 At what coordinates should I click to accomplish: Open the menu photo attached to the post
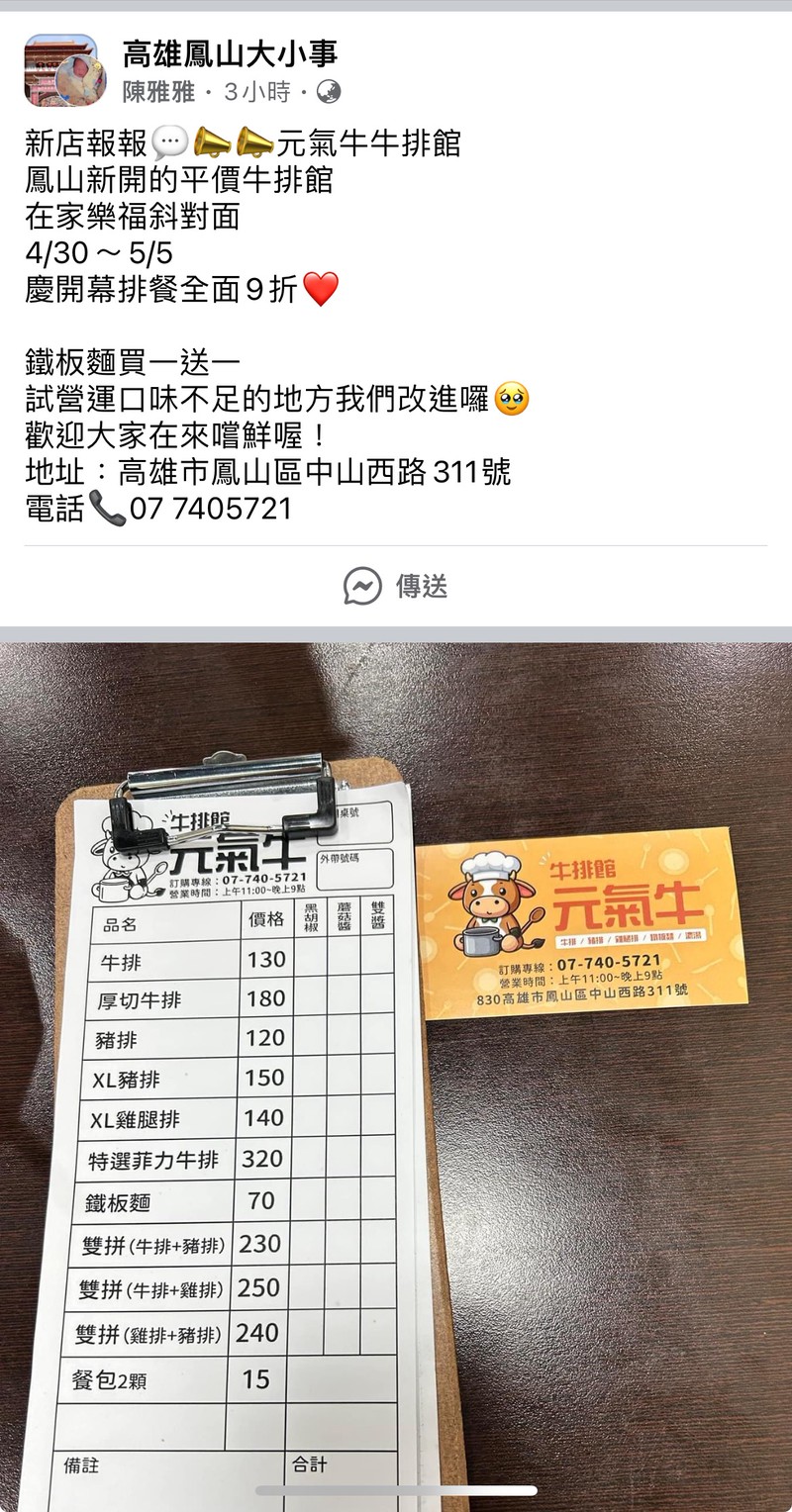[396, 1077]
